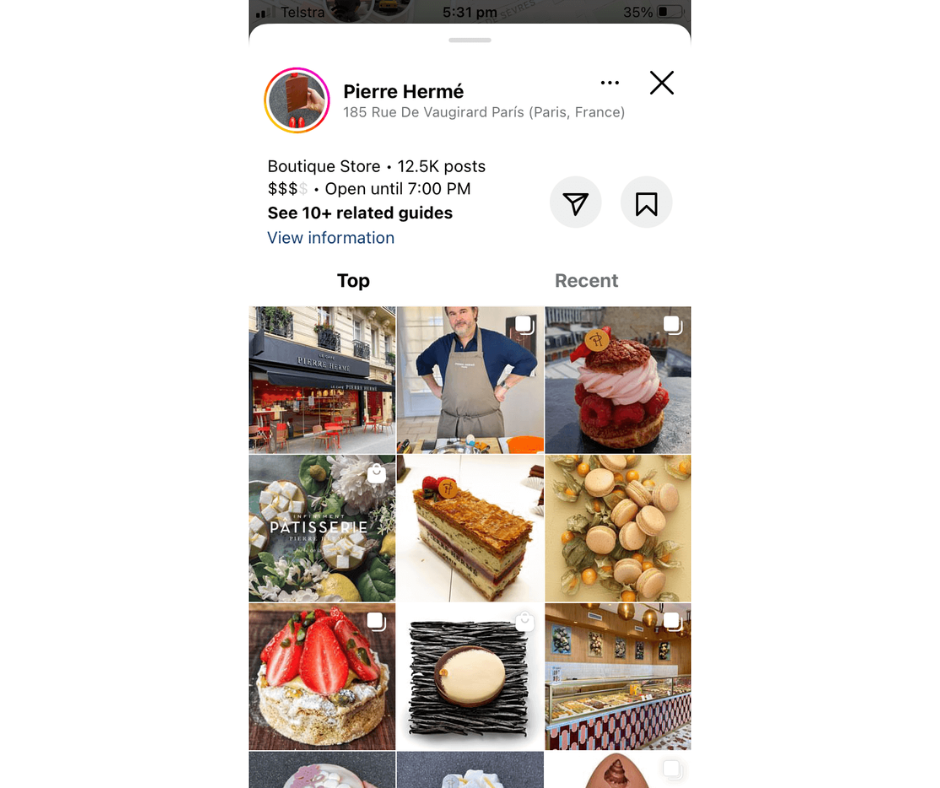Open the strawberry tart post
Viewport: 940px width, 788px height.
[x=322, y=676]
